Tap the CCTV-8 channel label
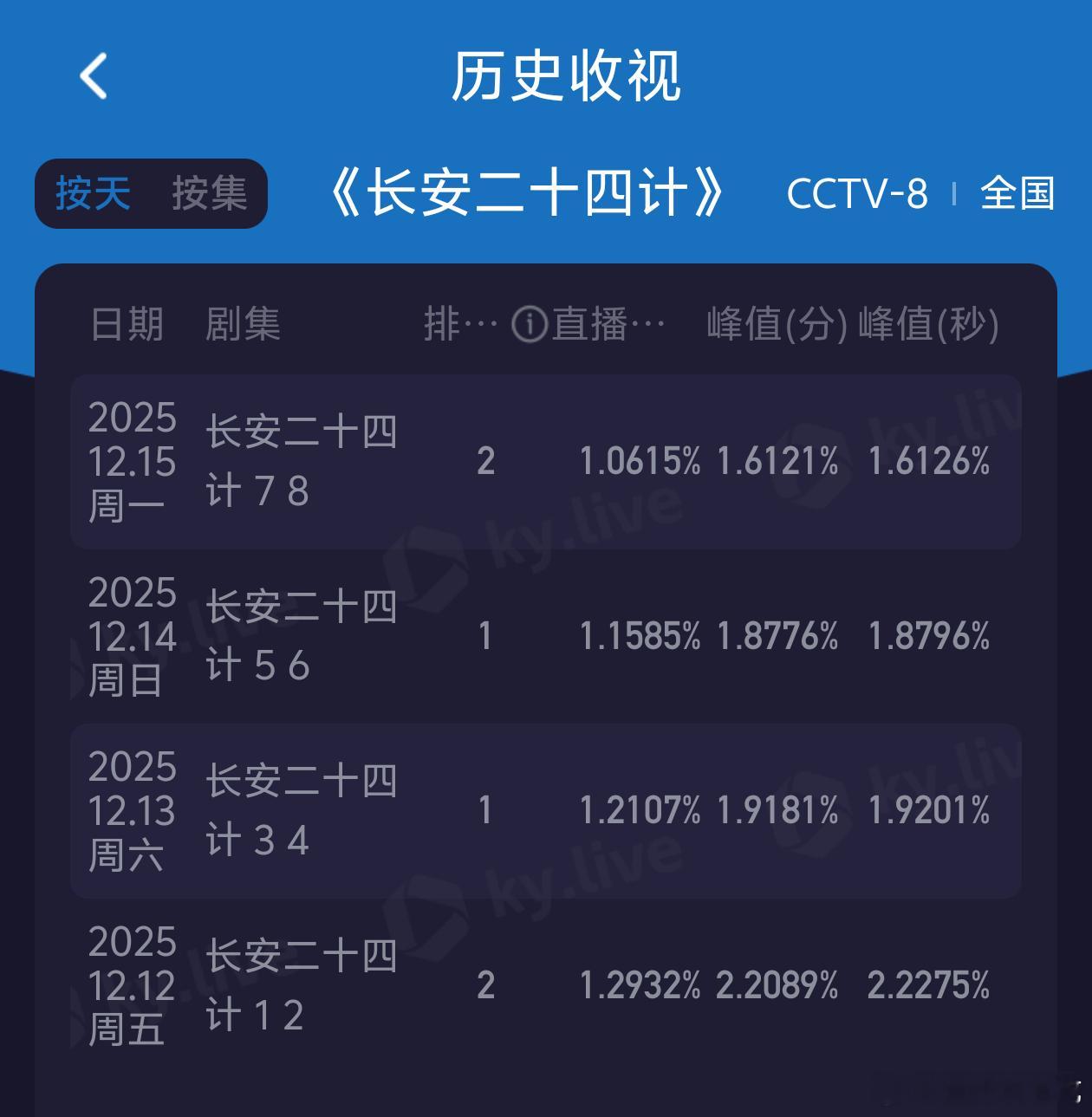 click(858, 195)
